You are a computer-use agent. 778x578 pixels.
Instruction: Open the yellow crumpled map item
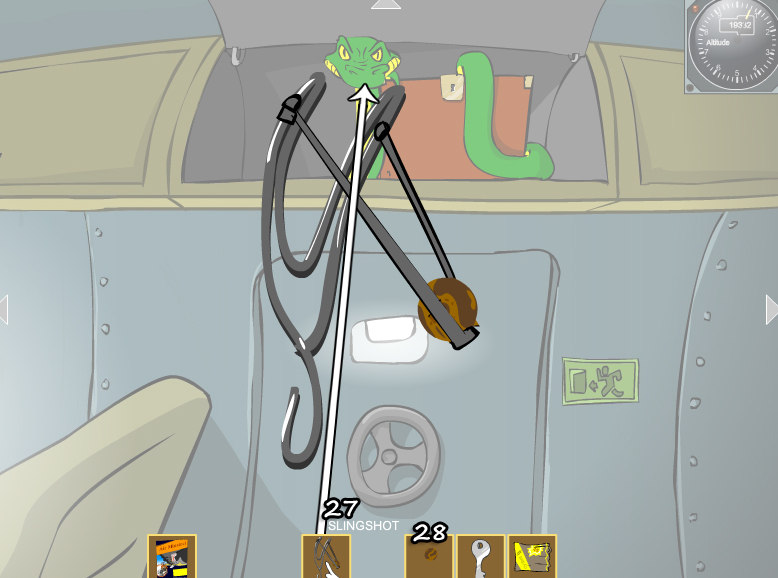532,557
